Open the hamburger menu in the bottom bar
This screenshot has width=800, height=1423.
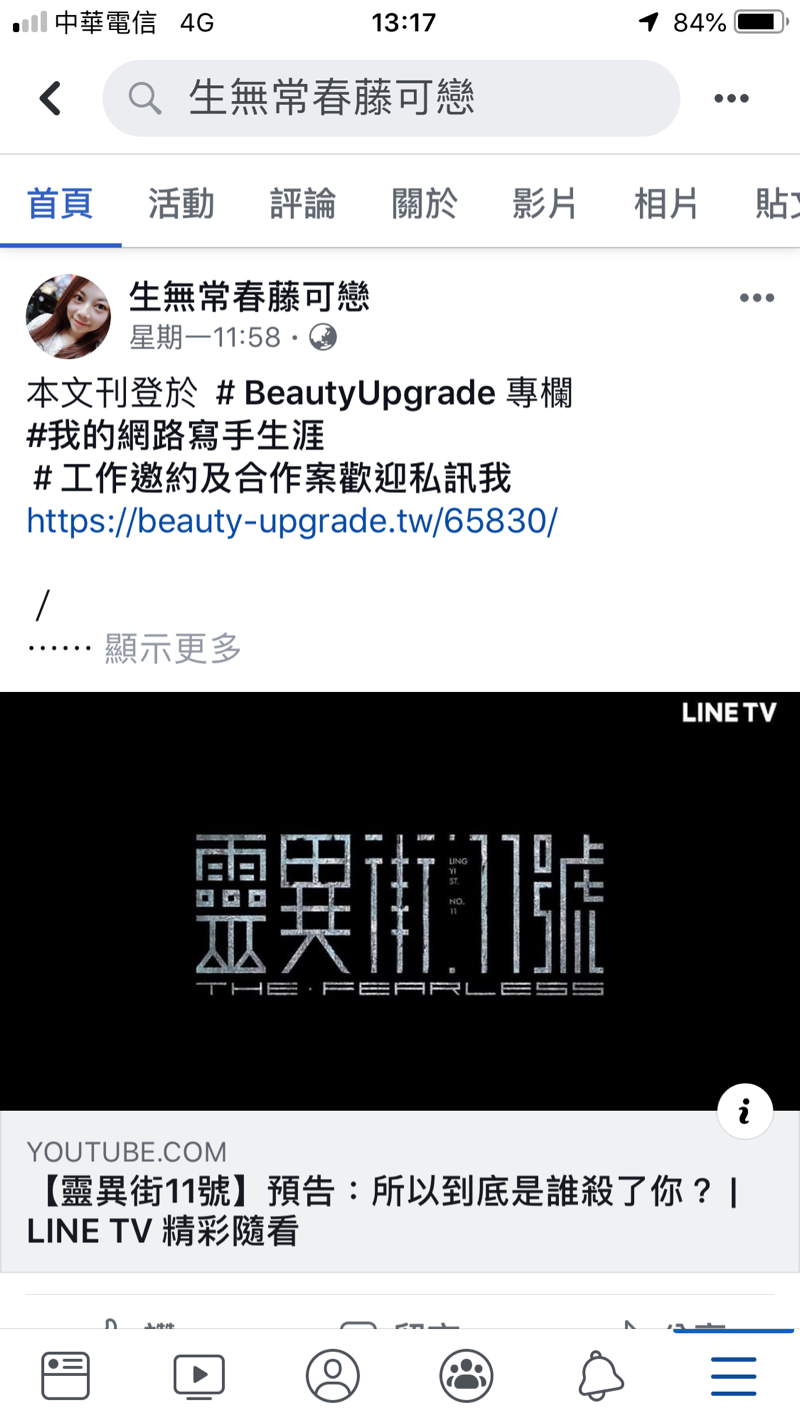(x=733, y=1375)
